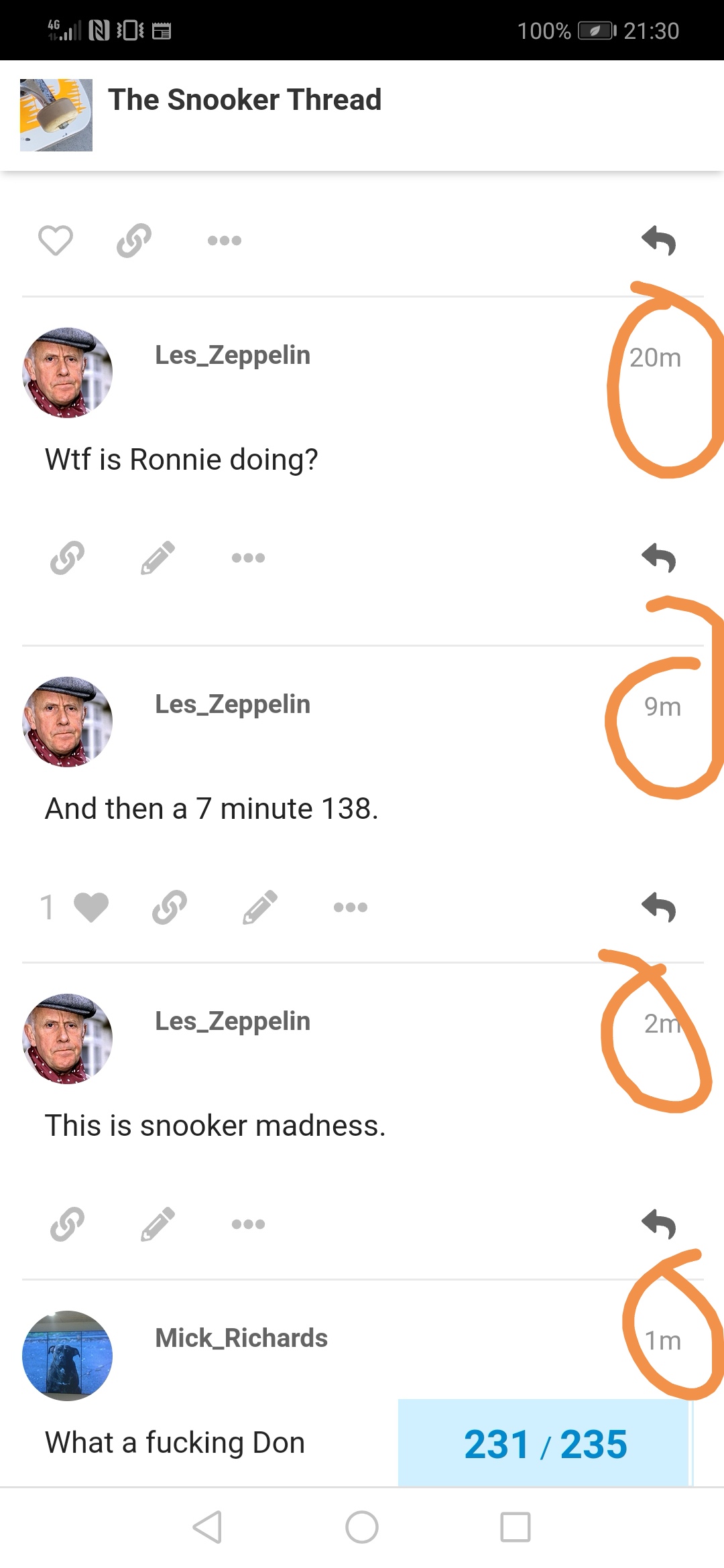Open Les_Zeppelin's avatar on 'Wtf is Ronnie' post

coord(67,373)
